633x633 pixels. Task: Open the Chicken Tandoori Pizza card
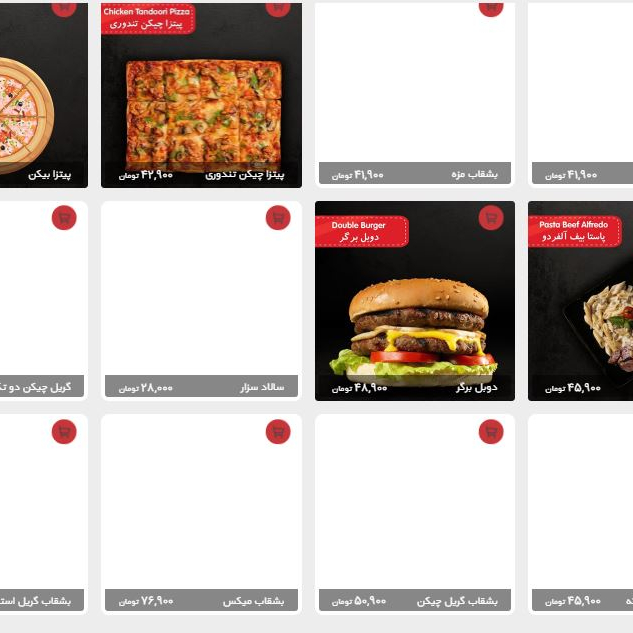pyautogui.click(x=201, y=100)
